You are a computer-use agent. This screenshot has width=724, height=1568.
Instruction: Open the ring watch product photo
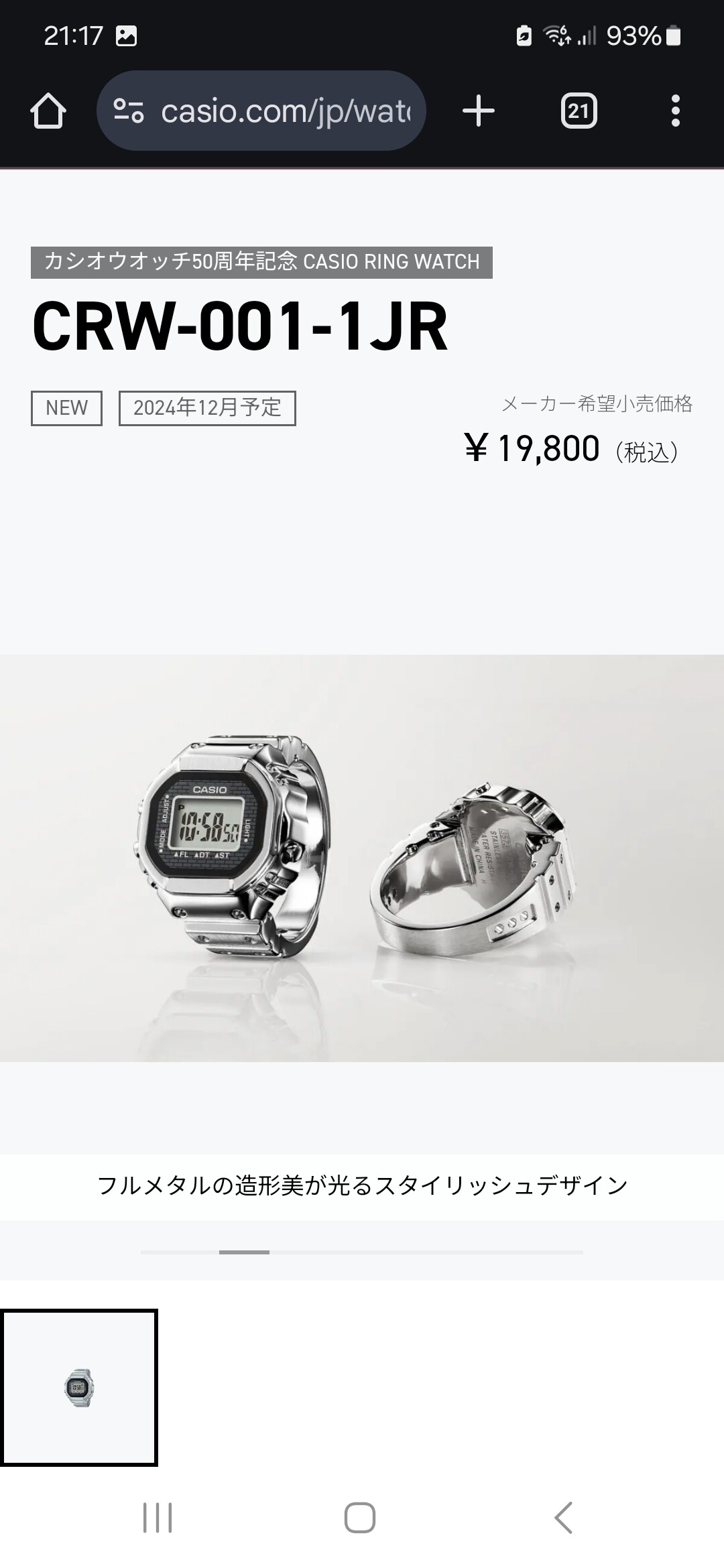362,858
